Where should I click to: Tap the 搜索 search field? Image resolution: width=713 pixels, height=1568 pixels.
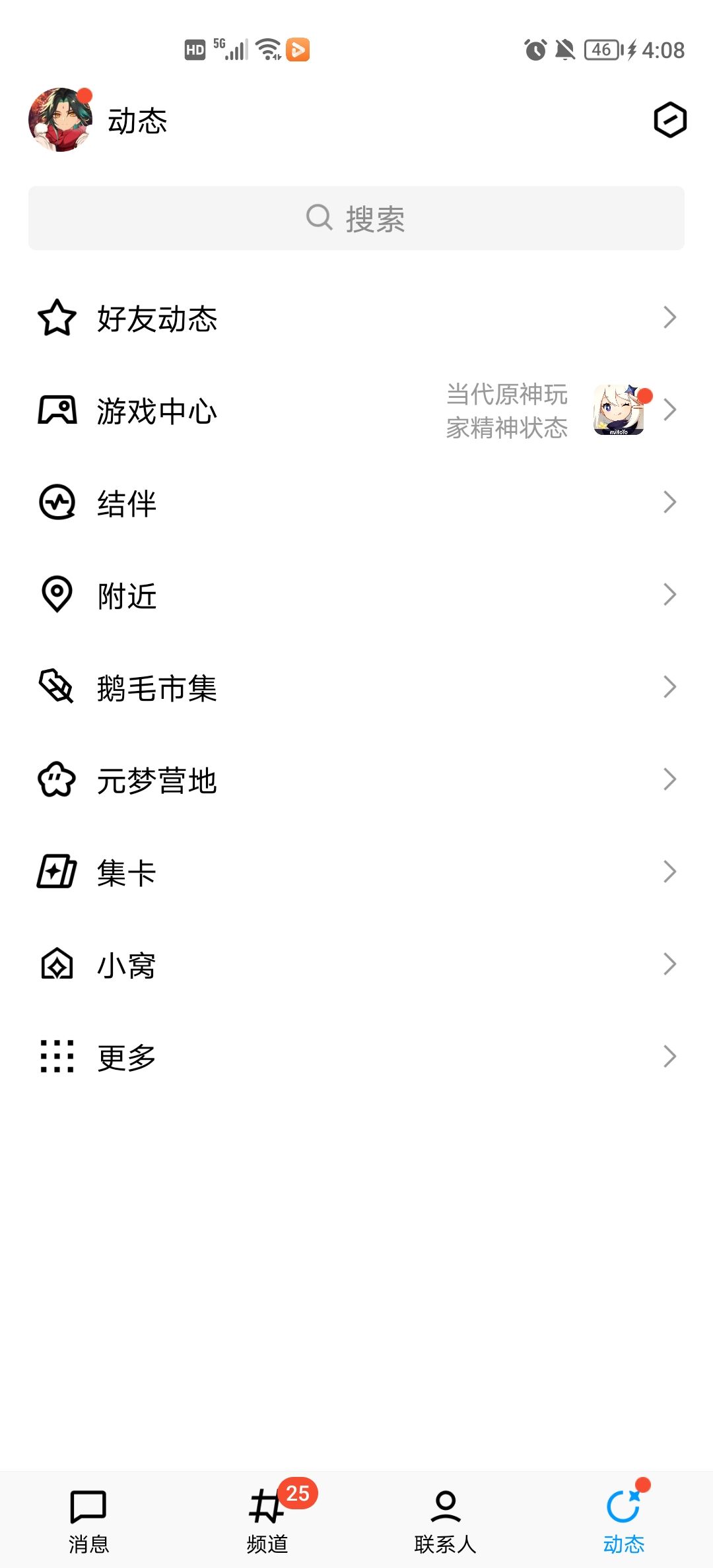point(356,218)
